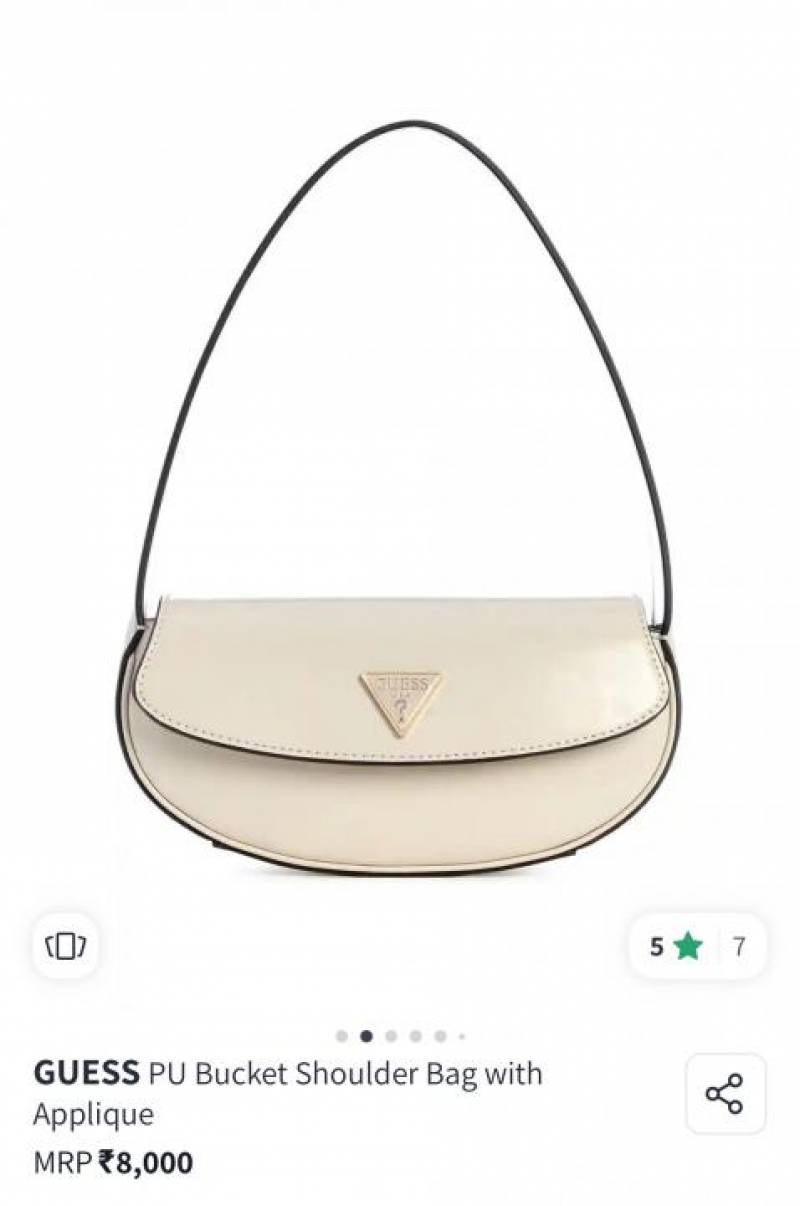800x1206 pixels.
Task: Open the view similar products icon
Action: point(66,945)
